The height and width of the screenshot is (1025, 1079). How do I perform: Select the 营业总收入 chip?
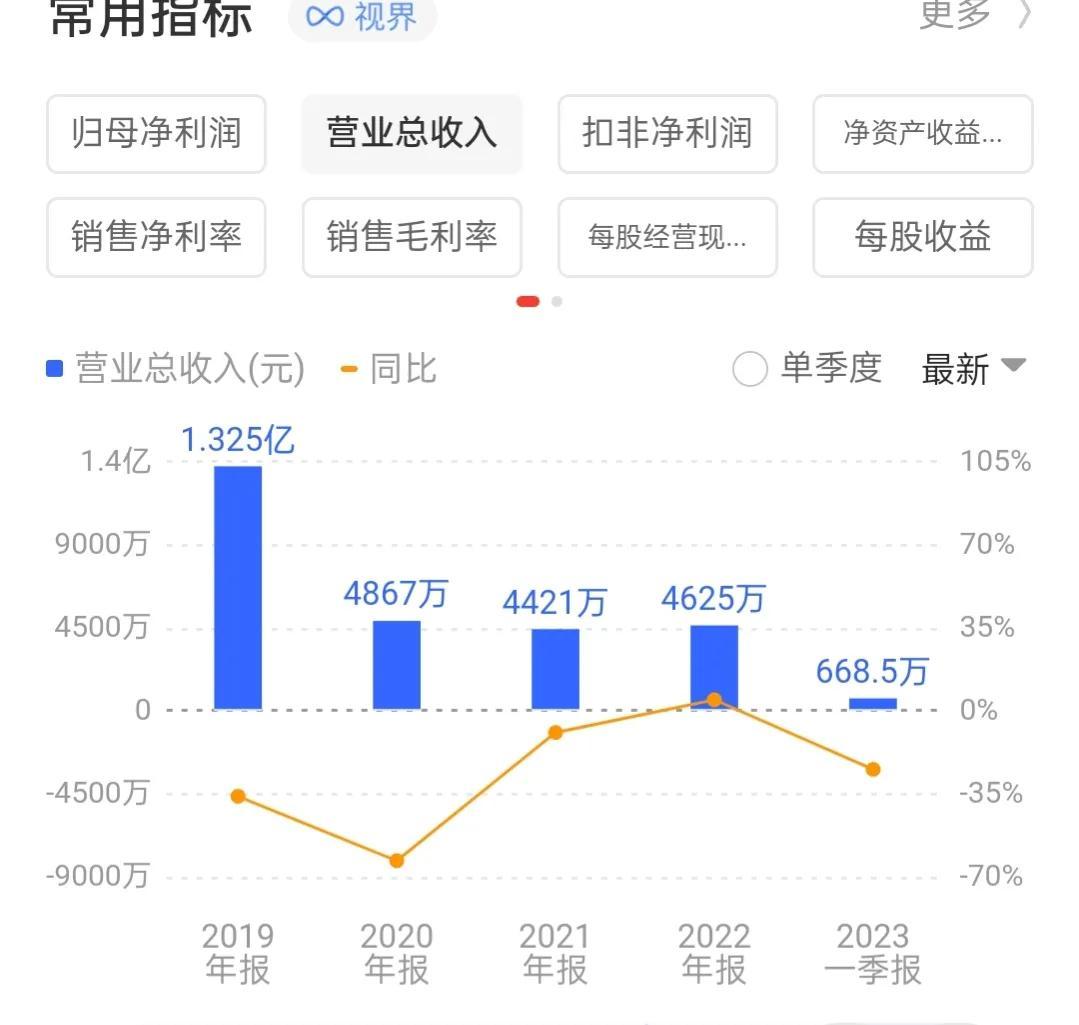pyautogui.click(x=411, y=134)
